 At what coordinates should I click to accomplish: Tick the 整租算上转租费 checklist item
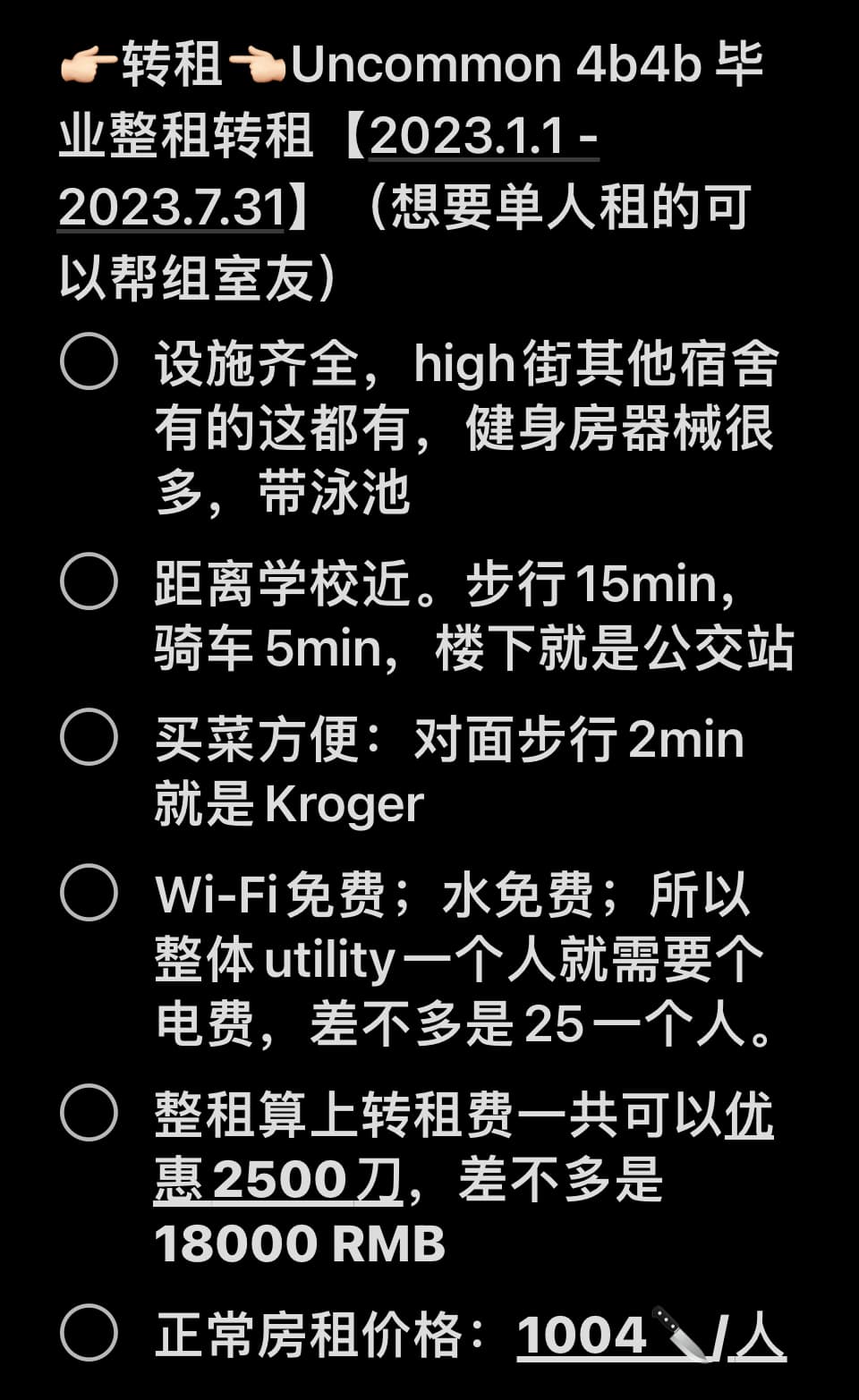pos(89,1112)
